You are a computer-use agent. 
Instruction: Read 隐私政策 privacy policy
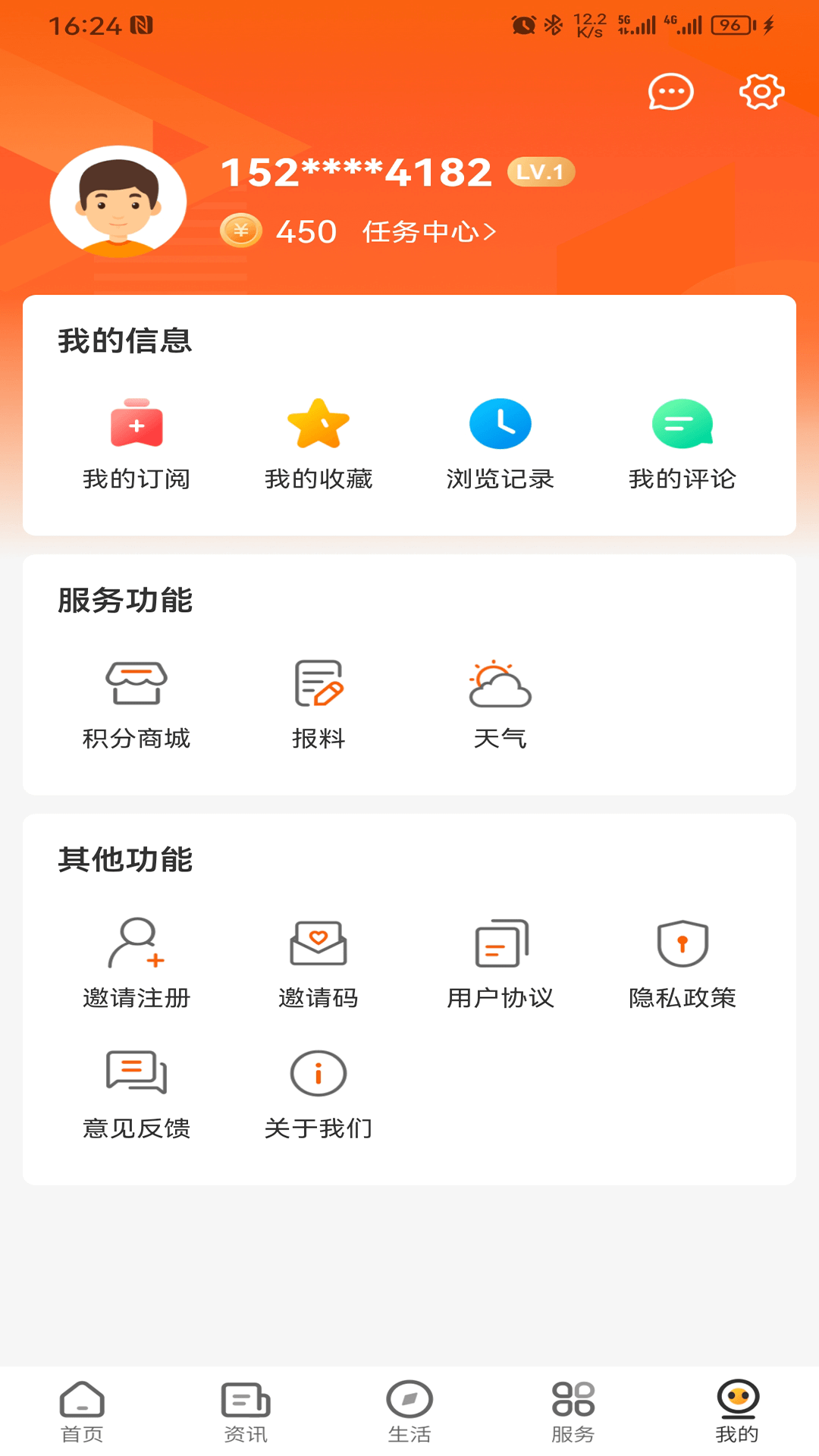682,959
